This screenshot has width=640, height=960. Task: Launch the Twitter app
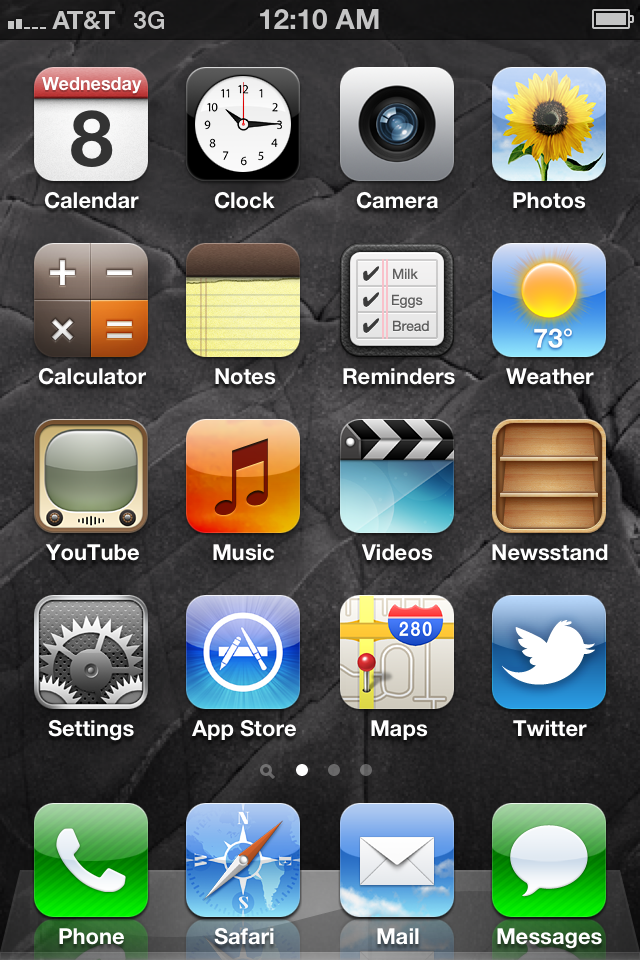pyautogui.click(x=549, y=652)
